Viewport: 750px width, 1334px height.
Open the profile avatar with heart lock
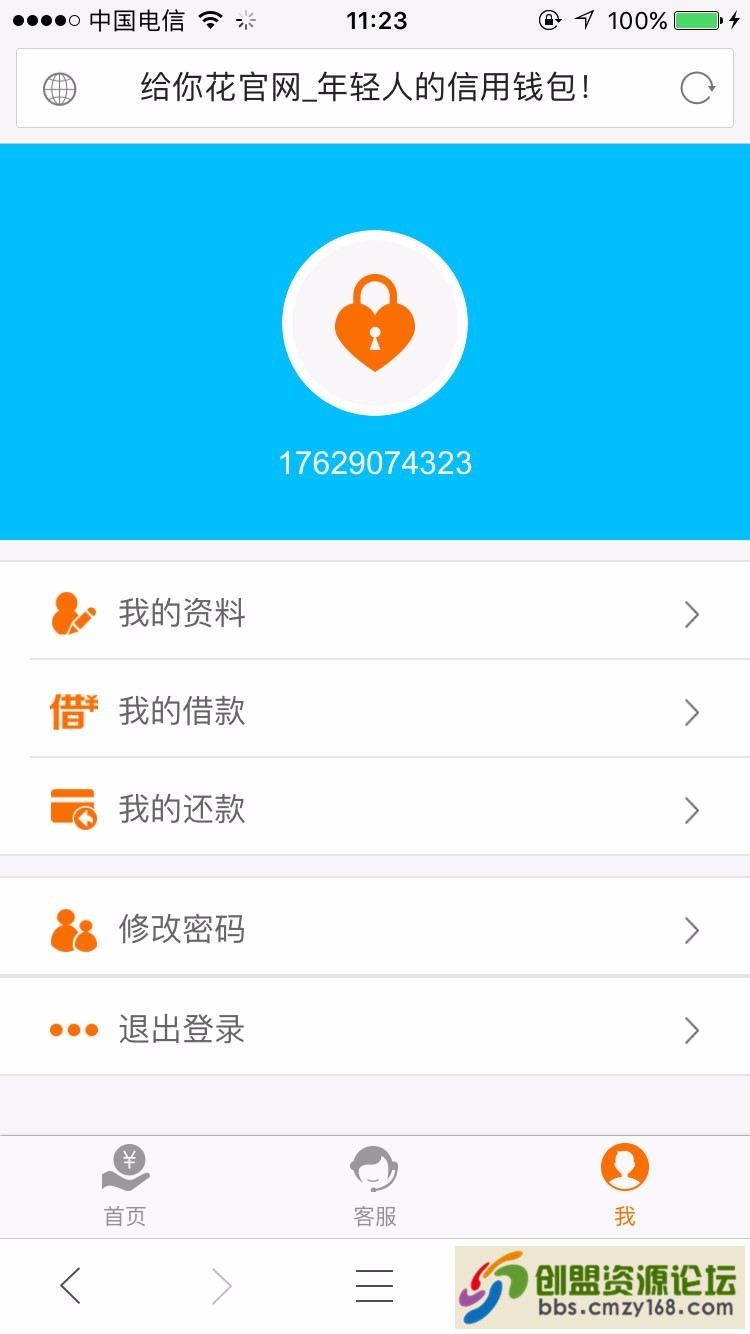click(375, 323)
